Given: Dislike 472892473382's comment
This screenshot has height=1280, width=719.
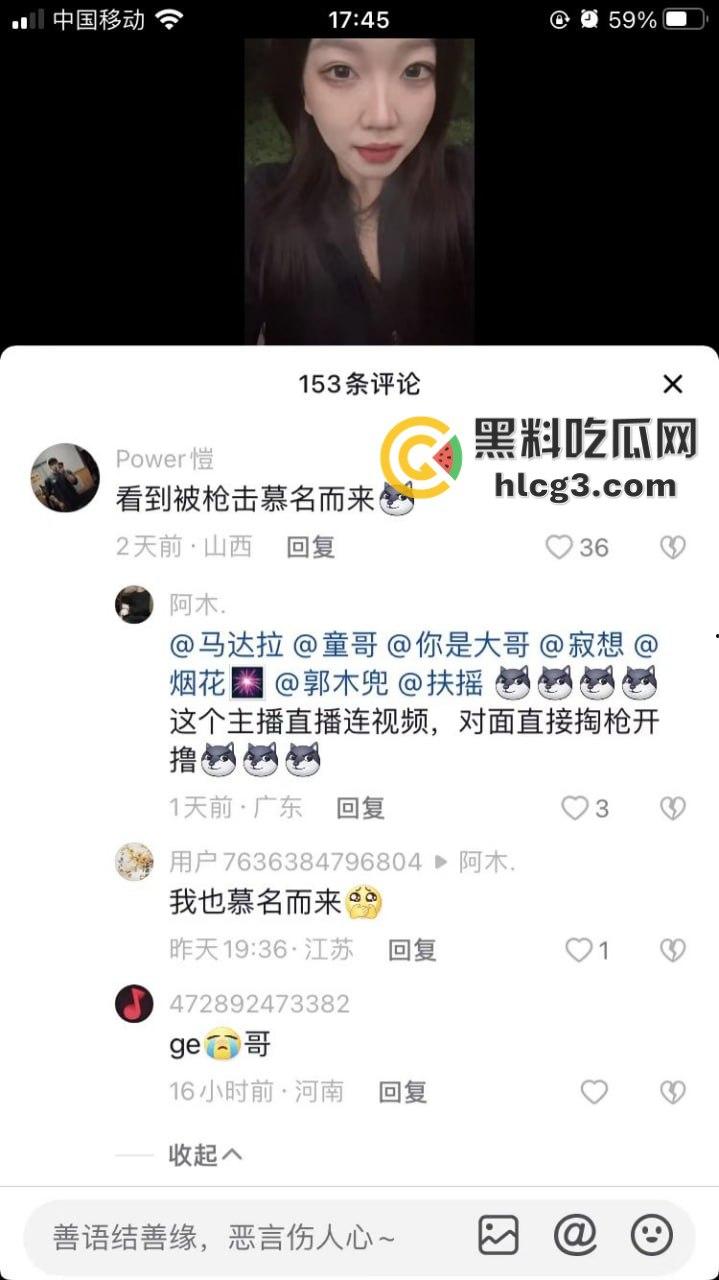Looking at the screenshot, I should [673, 1092].
